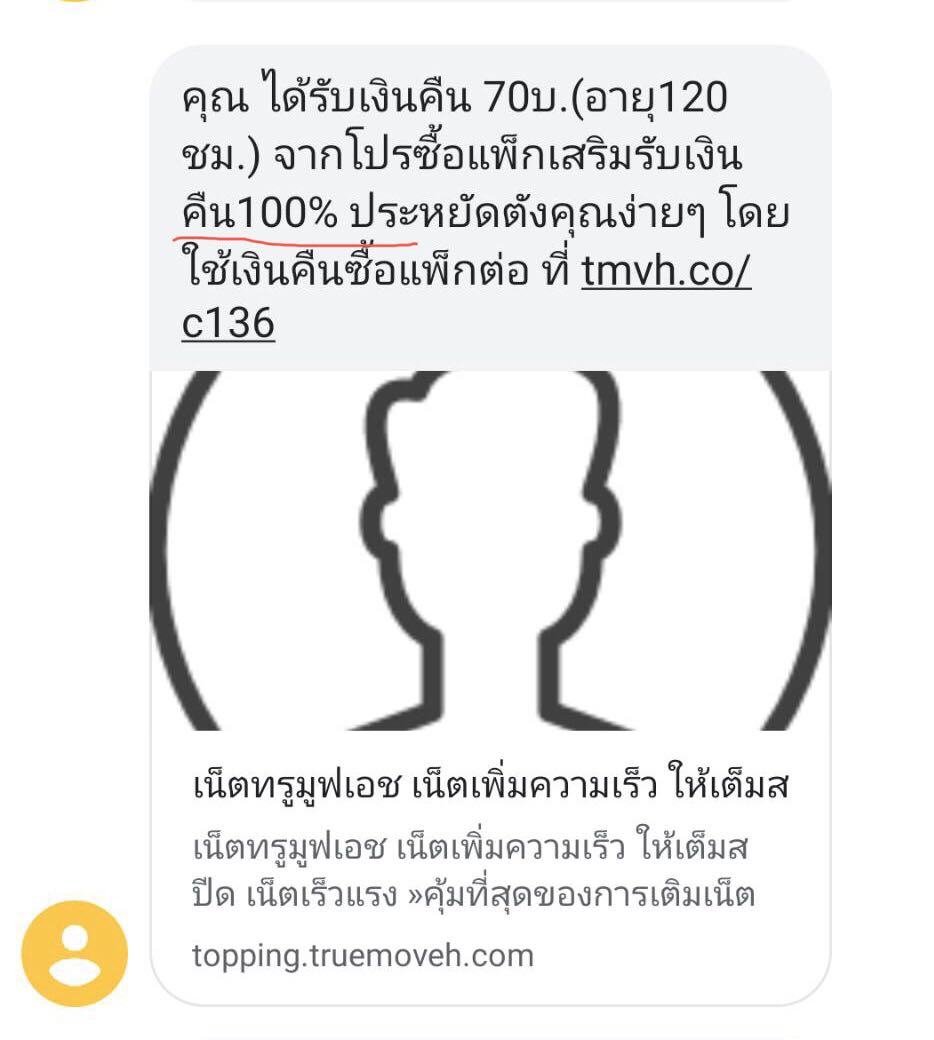This screenshot has height=1040, width=934.
Task: Open the topping.truemoveh.com link preview card
Action: click(x=490, y=687)
